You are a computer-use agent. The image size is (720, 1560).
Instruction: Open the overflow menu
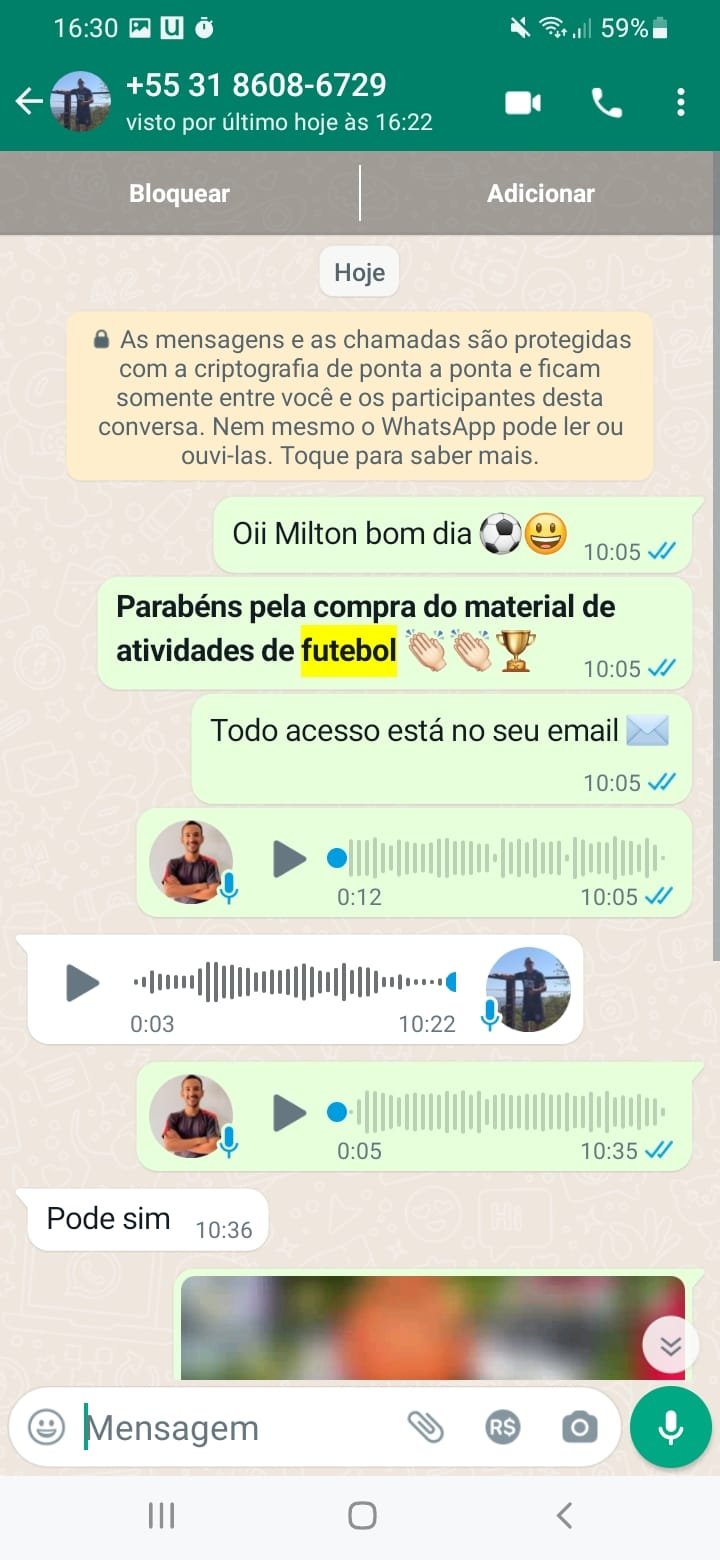(680, 102)
